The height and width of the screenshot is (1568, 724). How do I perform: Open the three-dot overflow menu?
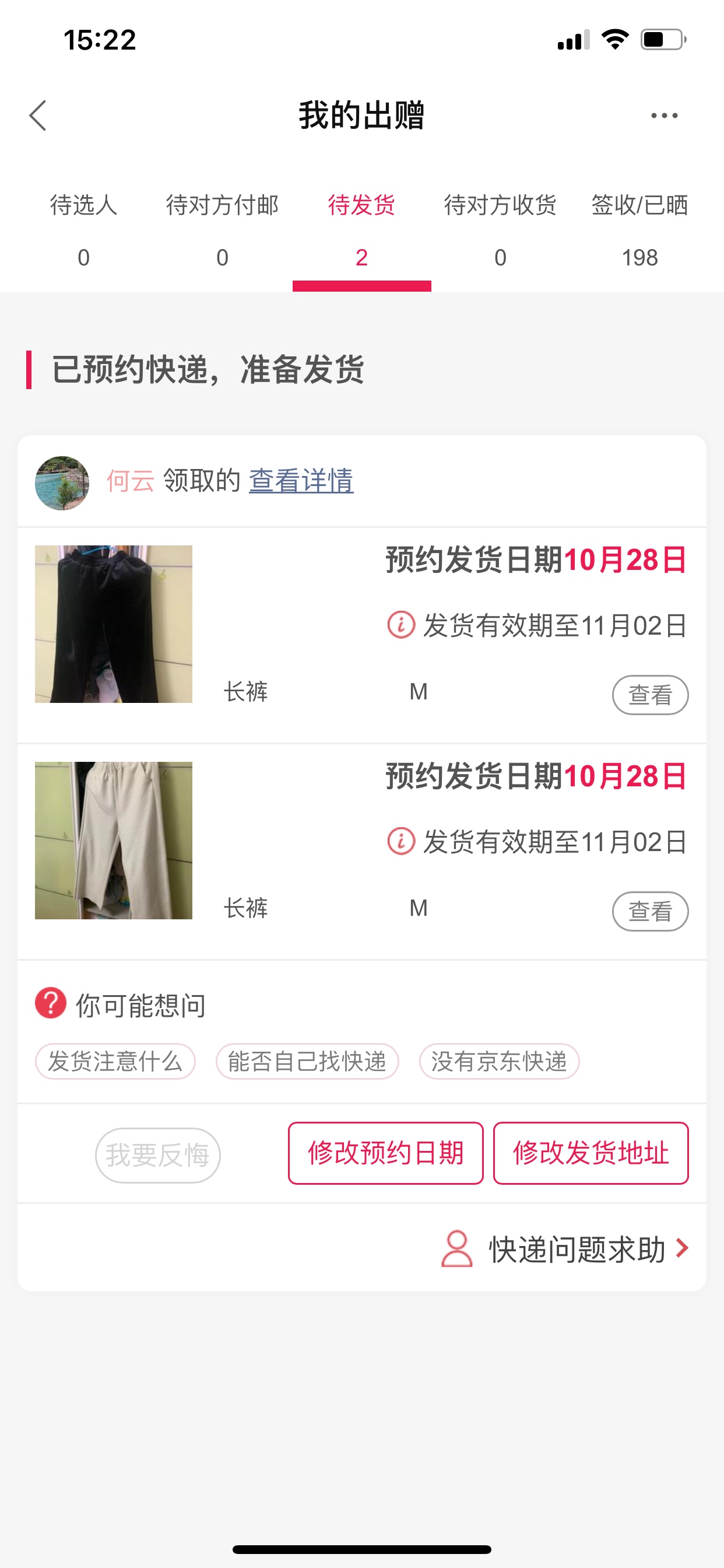pos(664,116)
